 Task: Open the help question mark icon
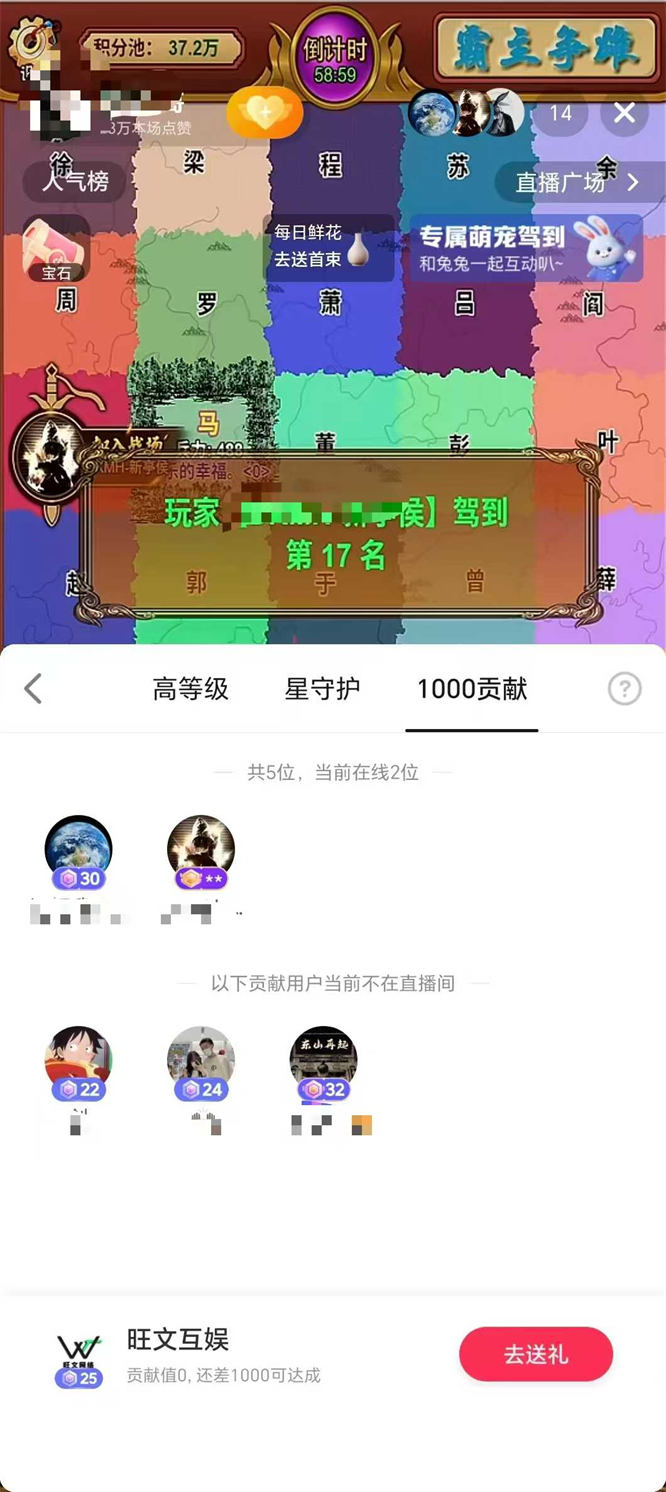pos(624,688)
